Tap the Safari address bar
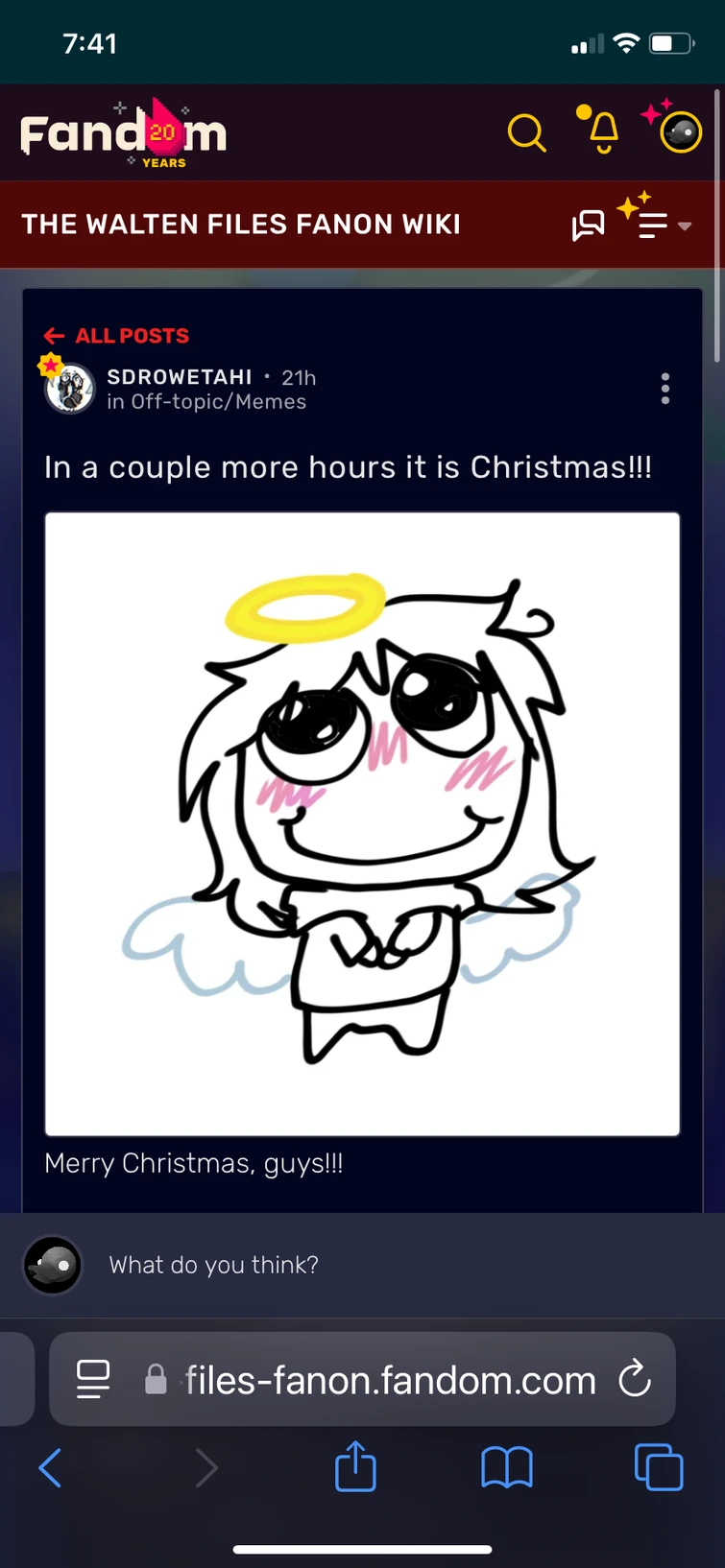This screenshot has width=725, height=1568. coord(389,1380)
